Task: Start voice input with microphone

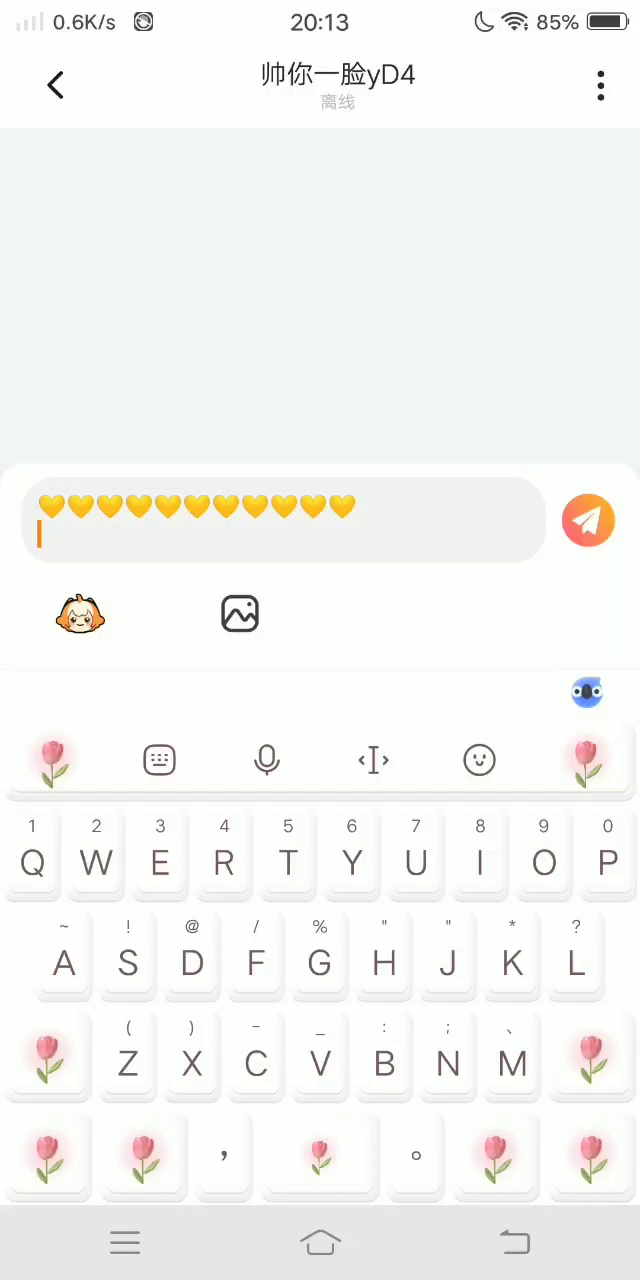Action: pyautogui.click(x=266, y=760)
